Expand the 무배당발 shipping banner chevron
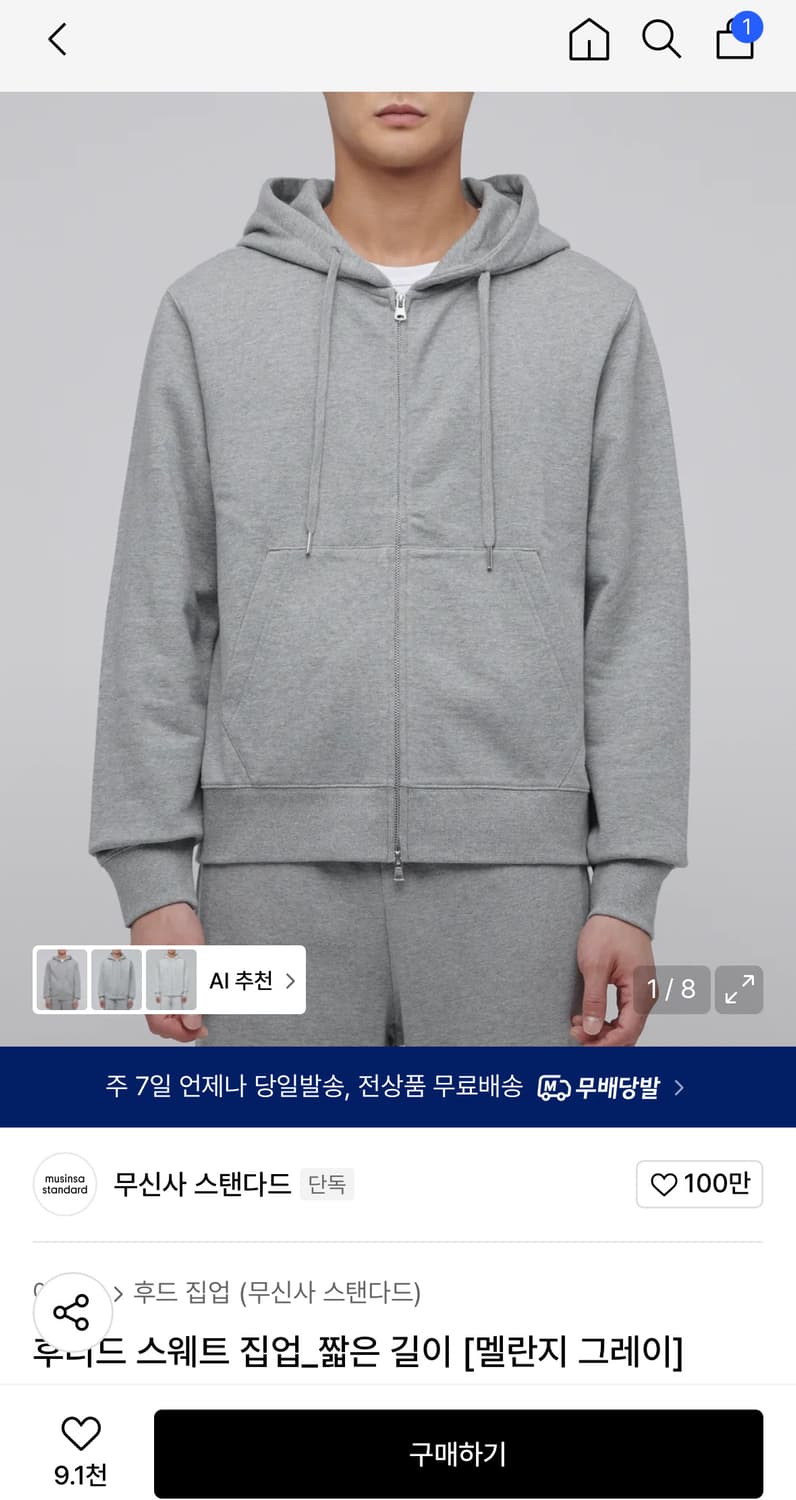 tap(678, 1087)
